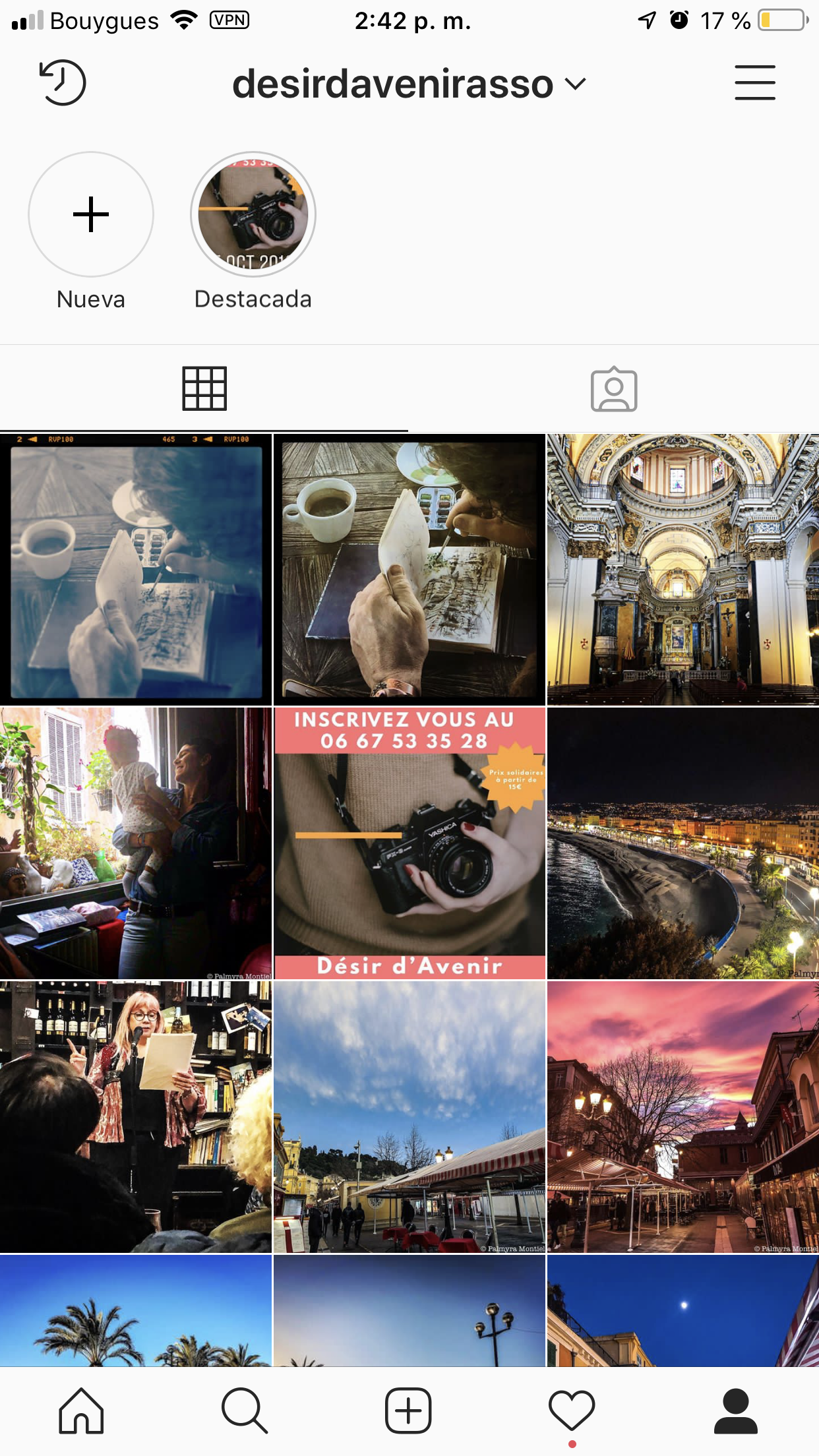Image resolution: width=819 pixels, height=1456 pixels.
Task: Expand the desirdavenirasso account switcher
Action: coord(409,84)
